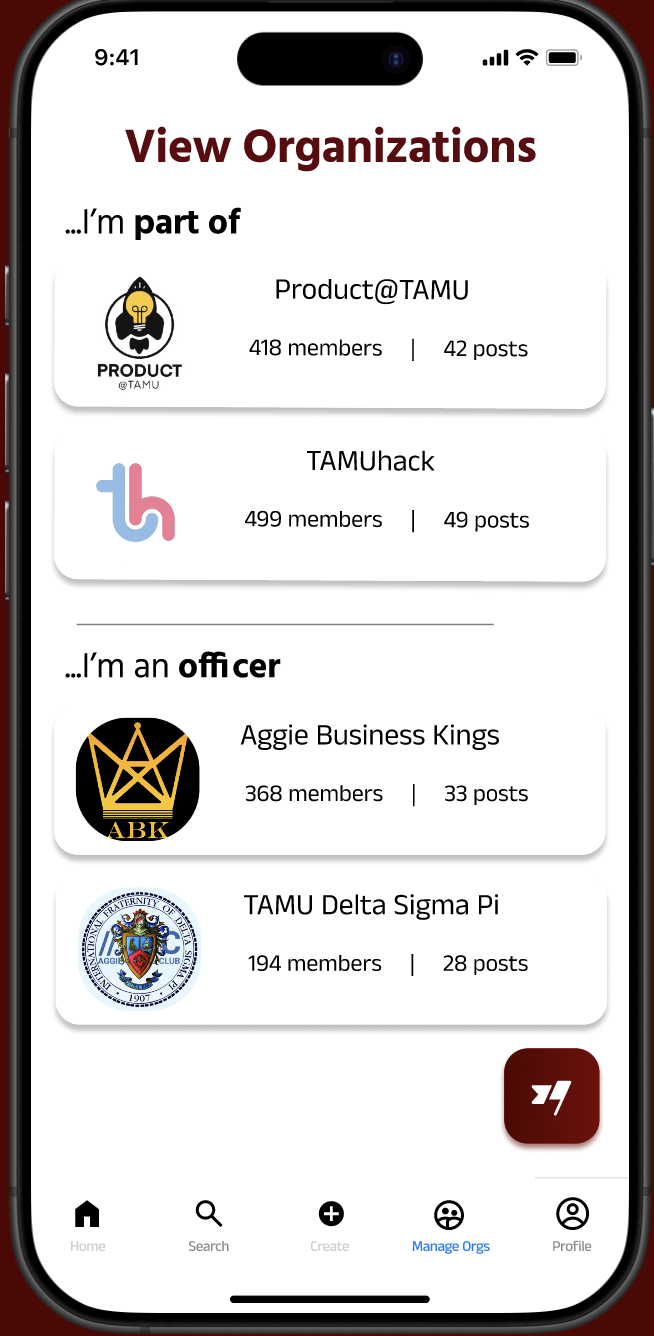The image size is (654, 1336).
Task: Open the Product@TAMU organization card
Action: 330,336
